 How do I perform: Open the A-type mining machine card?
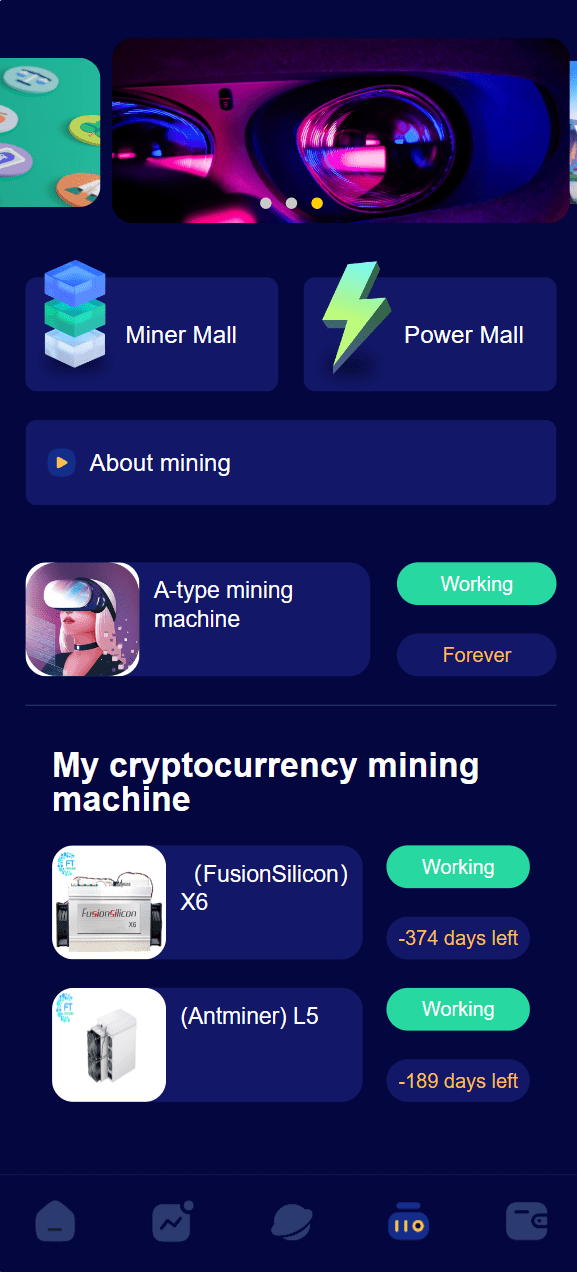[198, 619]
